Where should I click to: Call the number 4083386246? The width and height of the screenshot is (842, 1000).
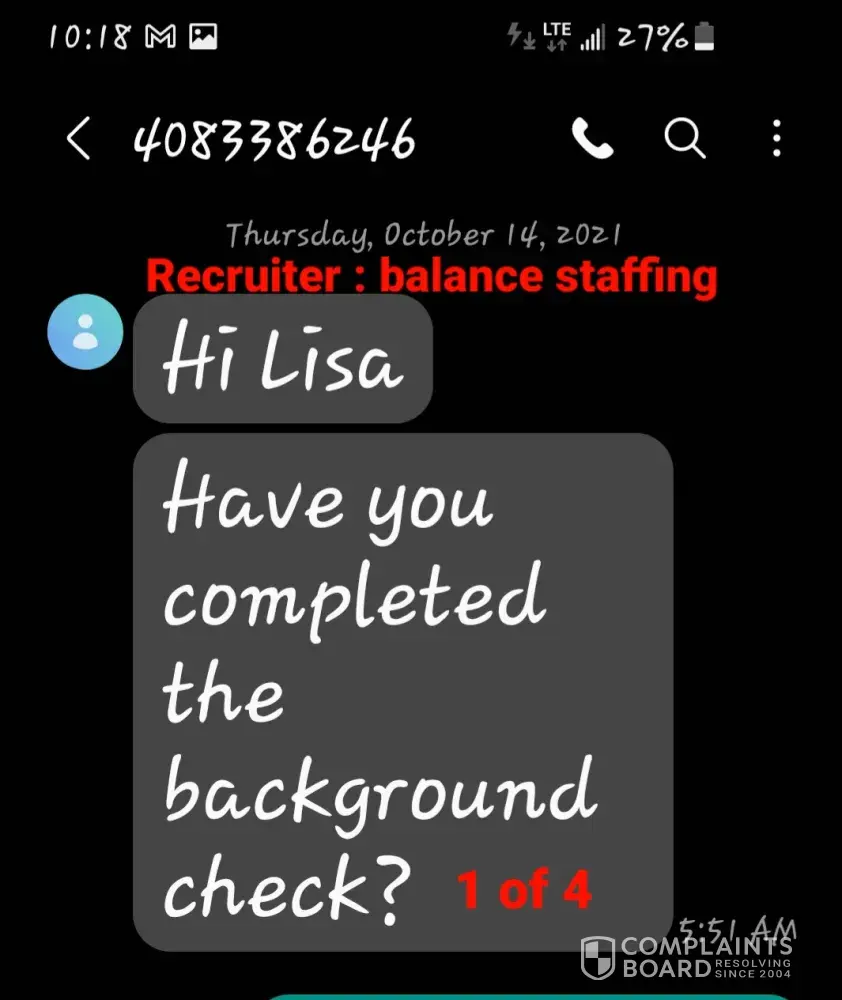(x=593, y=139)
